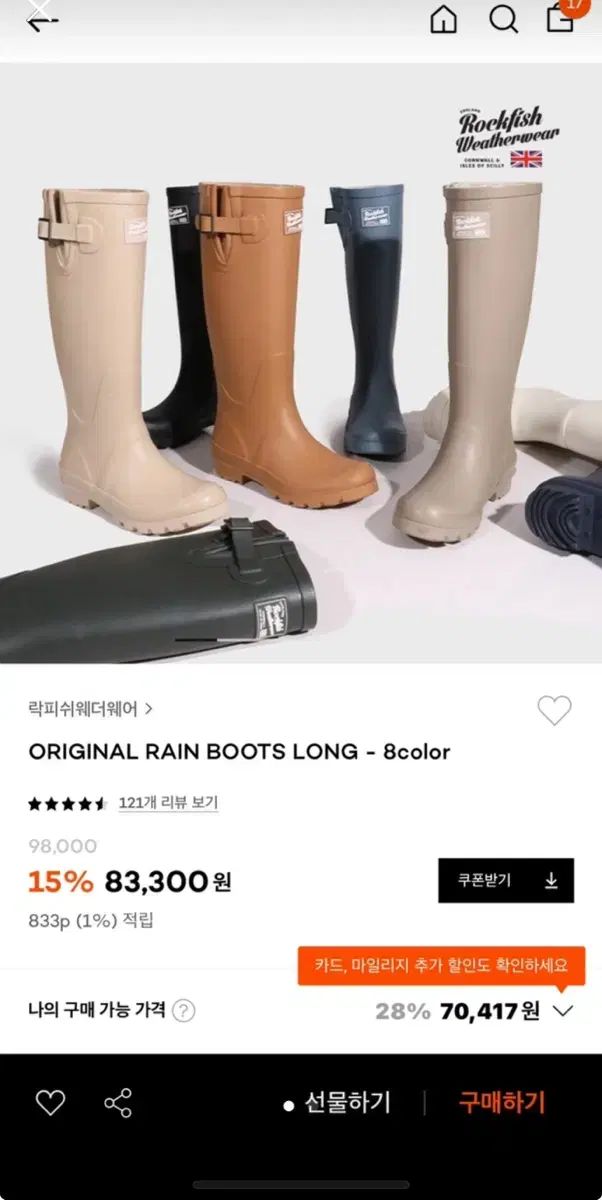
Task: Tap 구매하기 to purchase
Action: click(x=502, y=1103)
